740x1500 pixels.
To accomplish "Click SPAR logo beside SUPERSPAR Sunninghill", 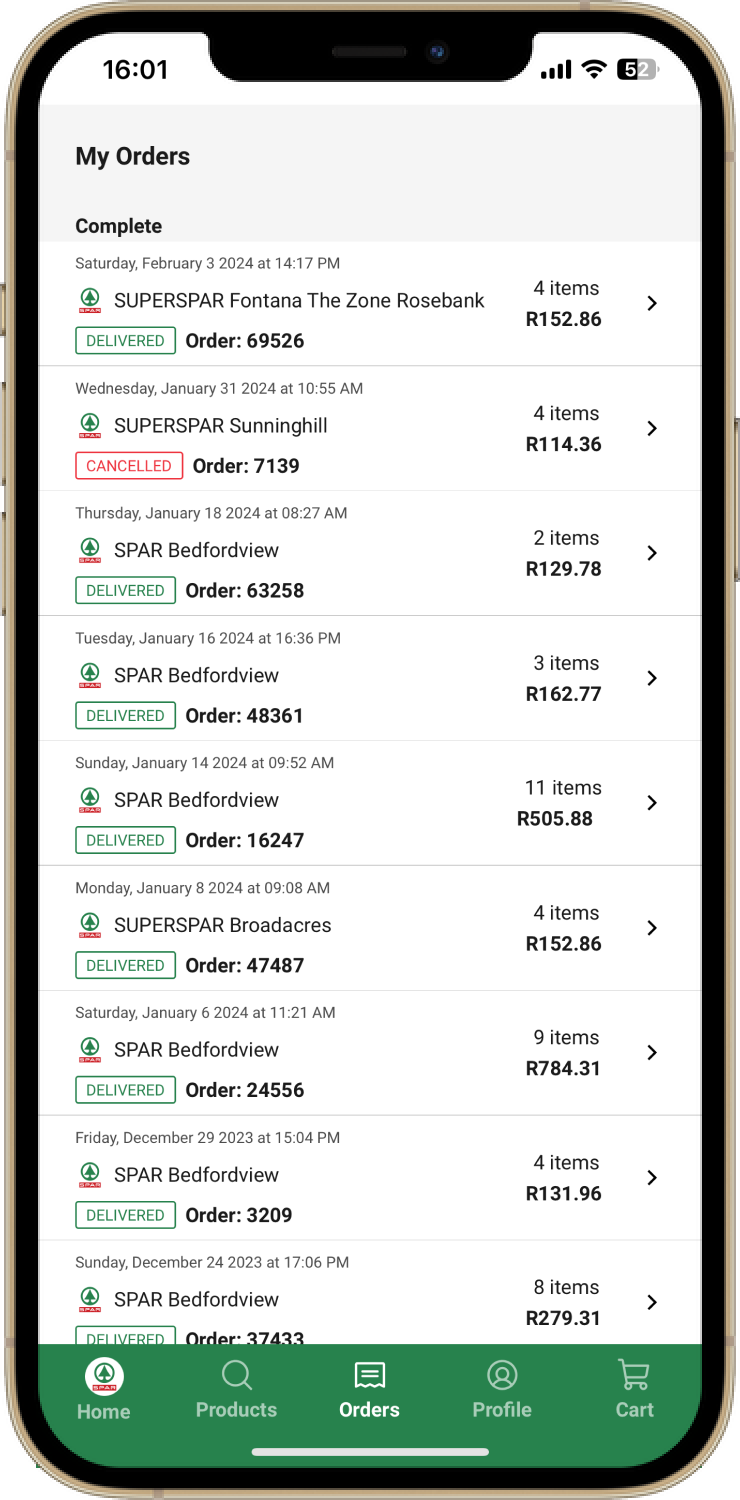I will (90, 425).
